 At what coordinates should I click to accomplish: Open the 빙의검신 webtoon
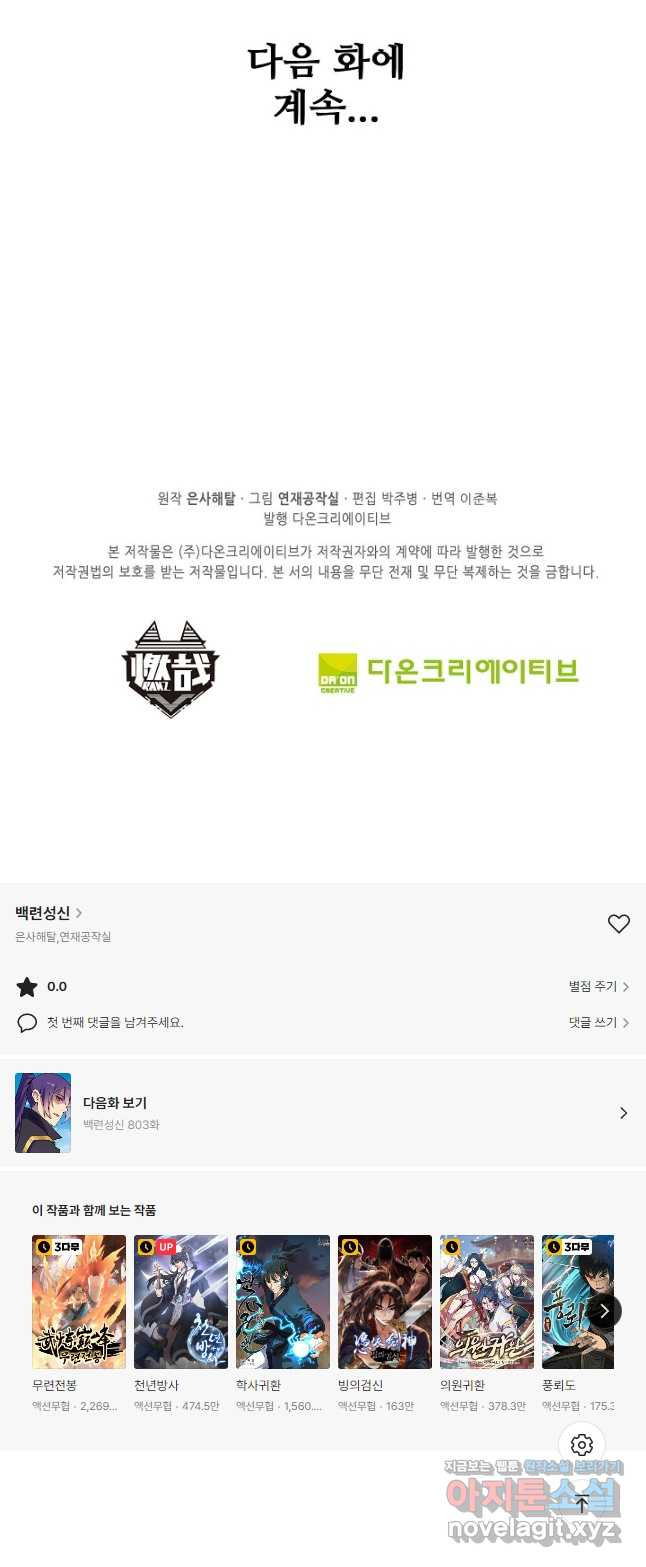385,1301
